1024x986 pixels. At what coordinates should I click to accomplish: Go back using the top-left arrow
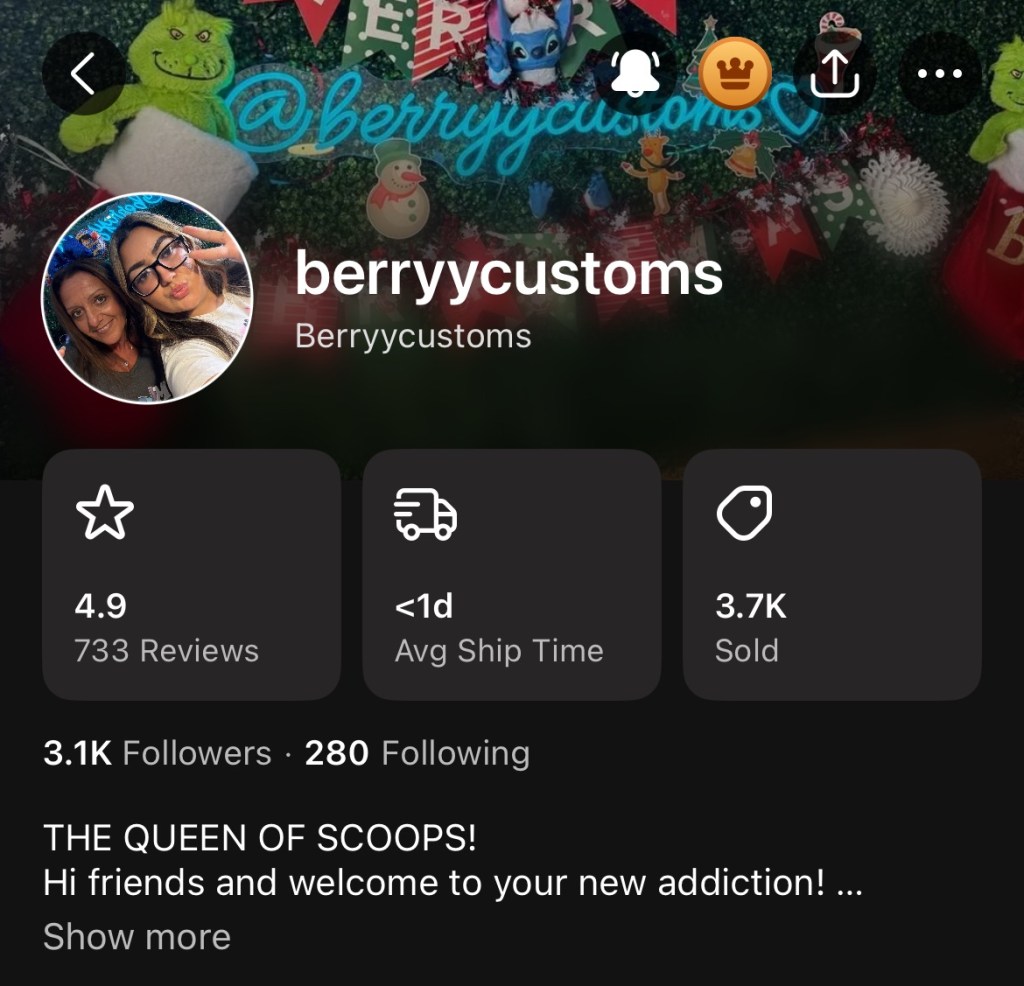tap(83, 74)
